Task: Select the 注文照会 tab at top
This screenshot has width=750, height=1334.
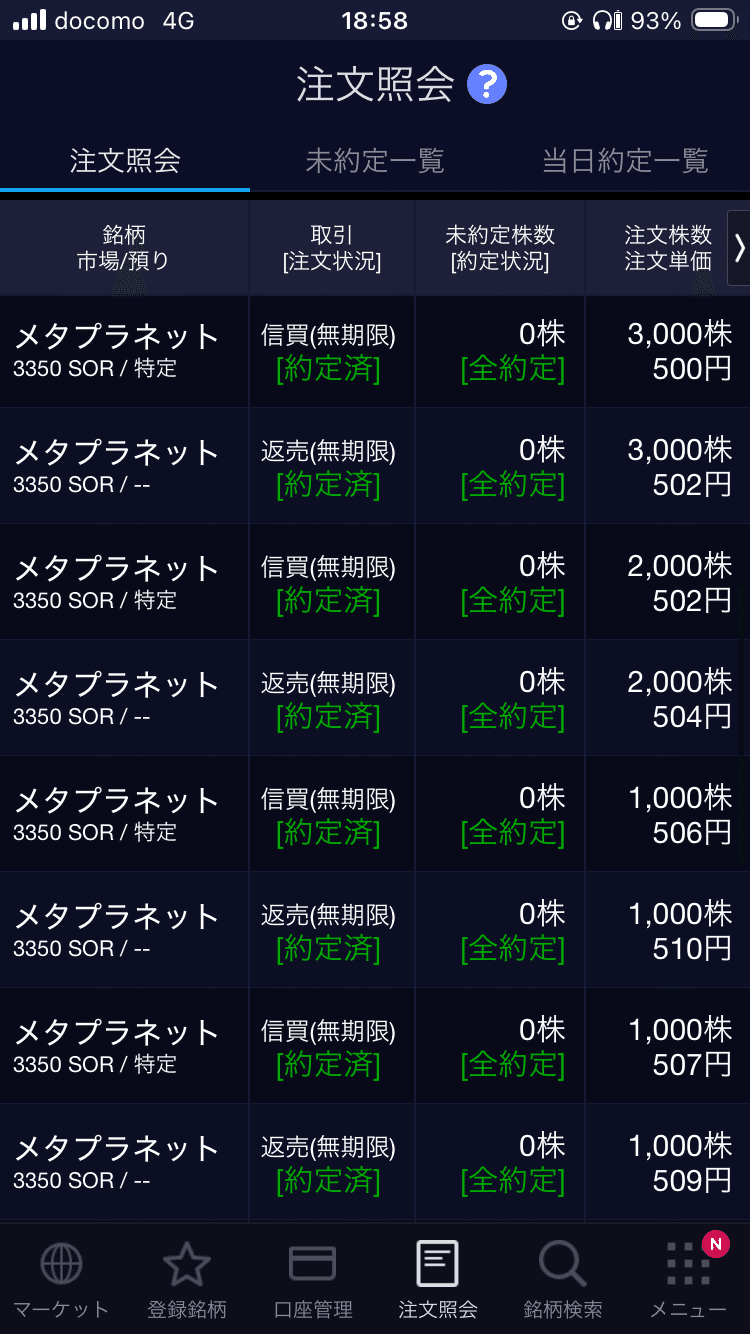Action: click(124, 160)
